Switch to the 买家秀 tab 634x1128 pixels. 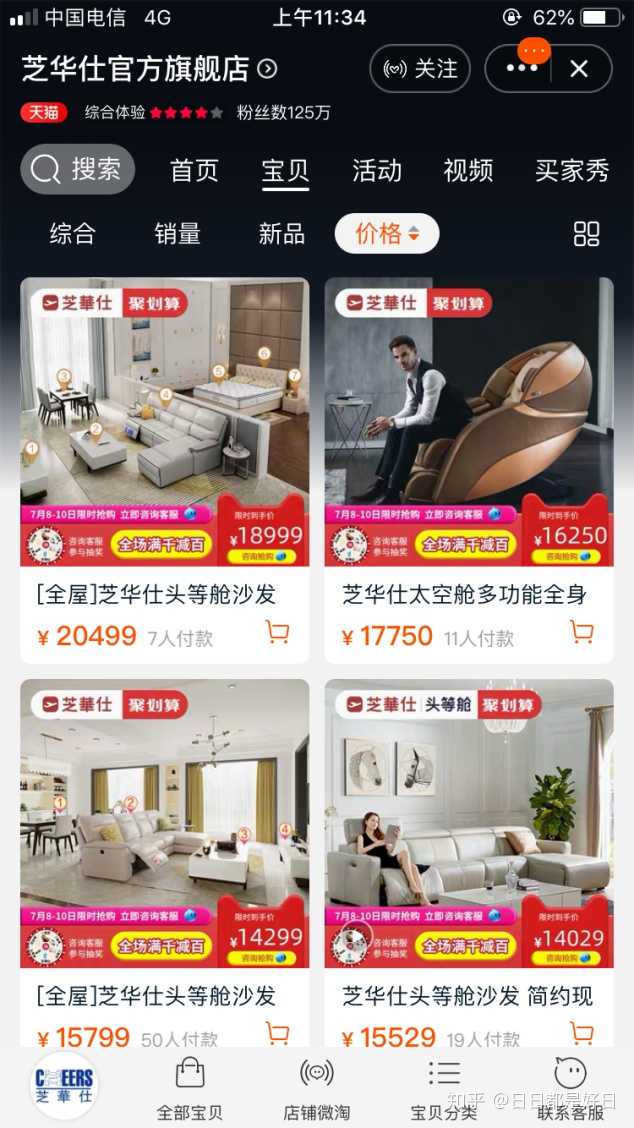572,171
